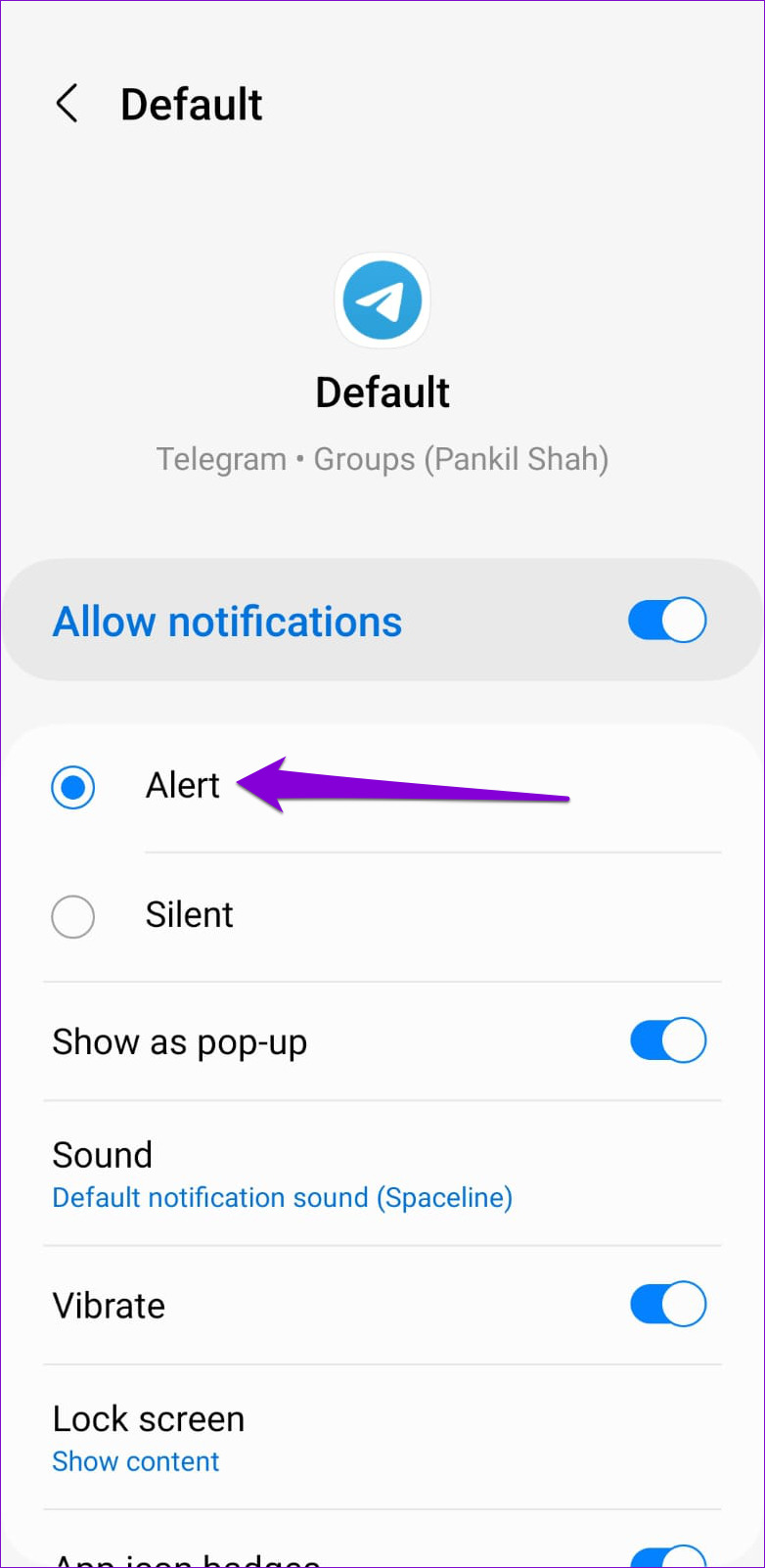The height and width of the screenshot is (1568, 765).
Task: Toggle the Vibrate switch off
Action: (x=668, y=1305)
